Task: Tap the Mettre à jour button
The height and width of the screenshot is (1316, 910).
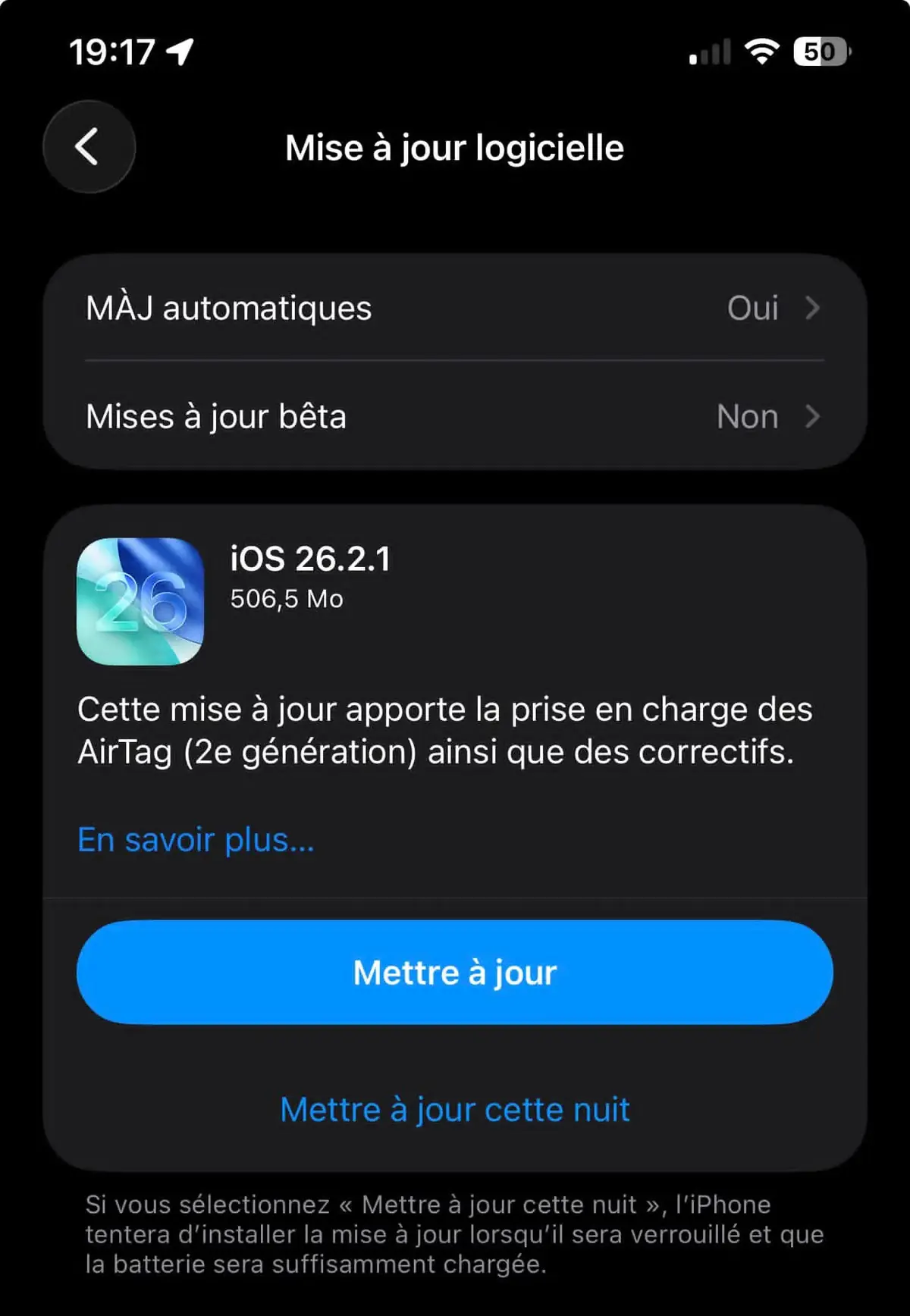Action: click(x=455, y=973)
